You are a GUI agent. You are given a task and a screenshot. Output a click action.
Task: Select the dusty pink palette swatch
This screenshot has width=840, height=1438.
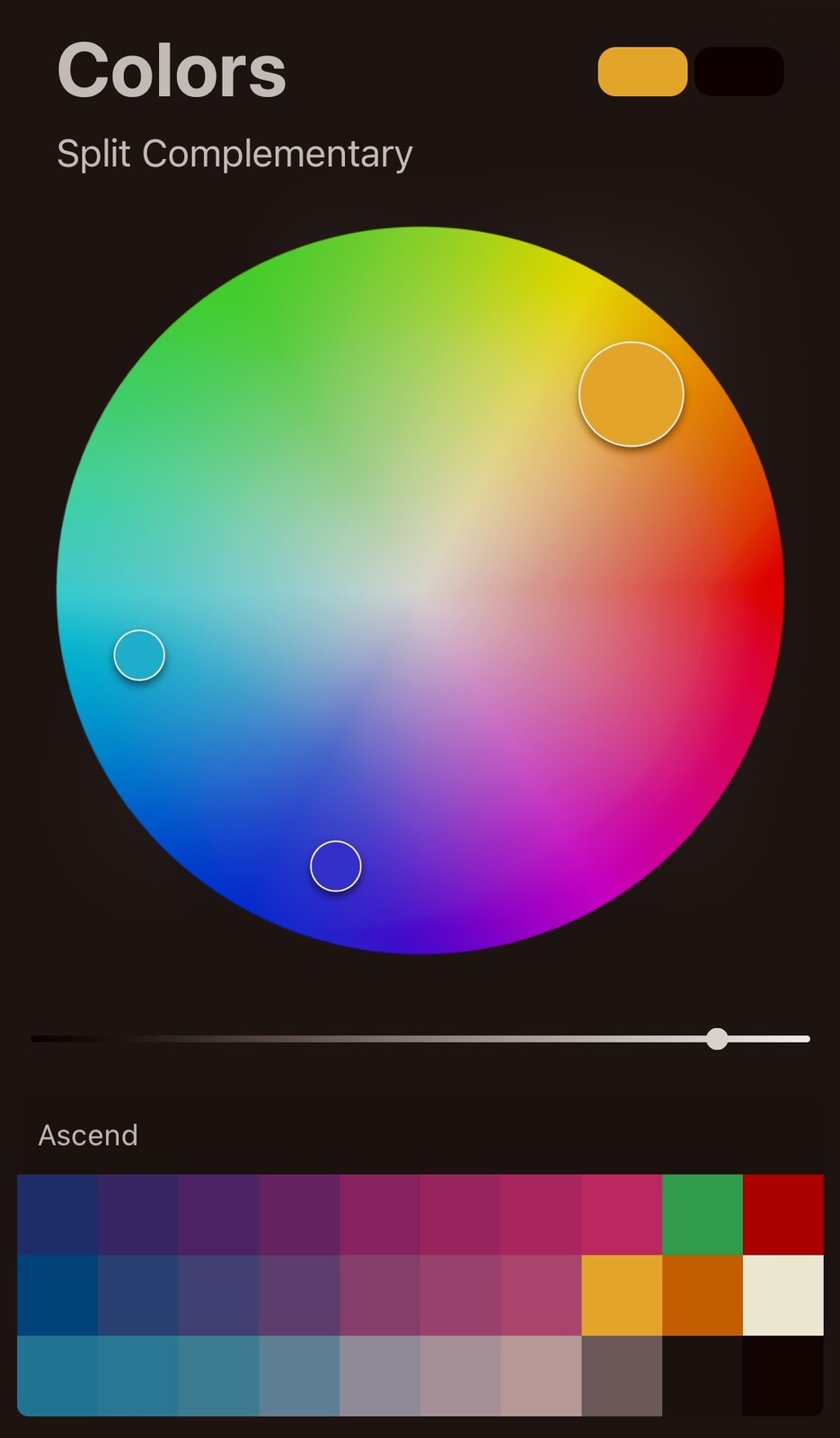pyautogui.click(x=541, y=1376)
